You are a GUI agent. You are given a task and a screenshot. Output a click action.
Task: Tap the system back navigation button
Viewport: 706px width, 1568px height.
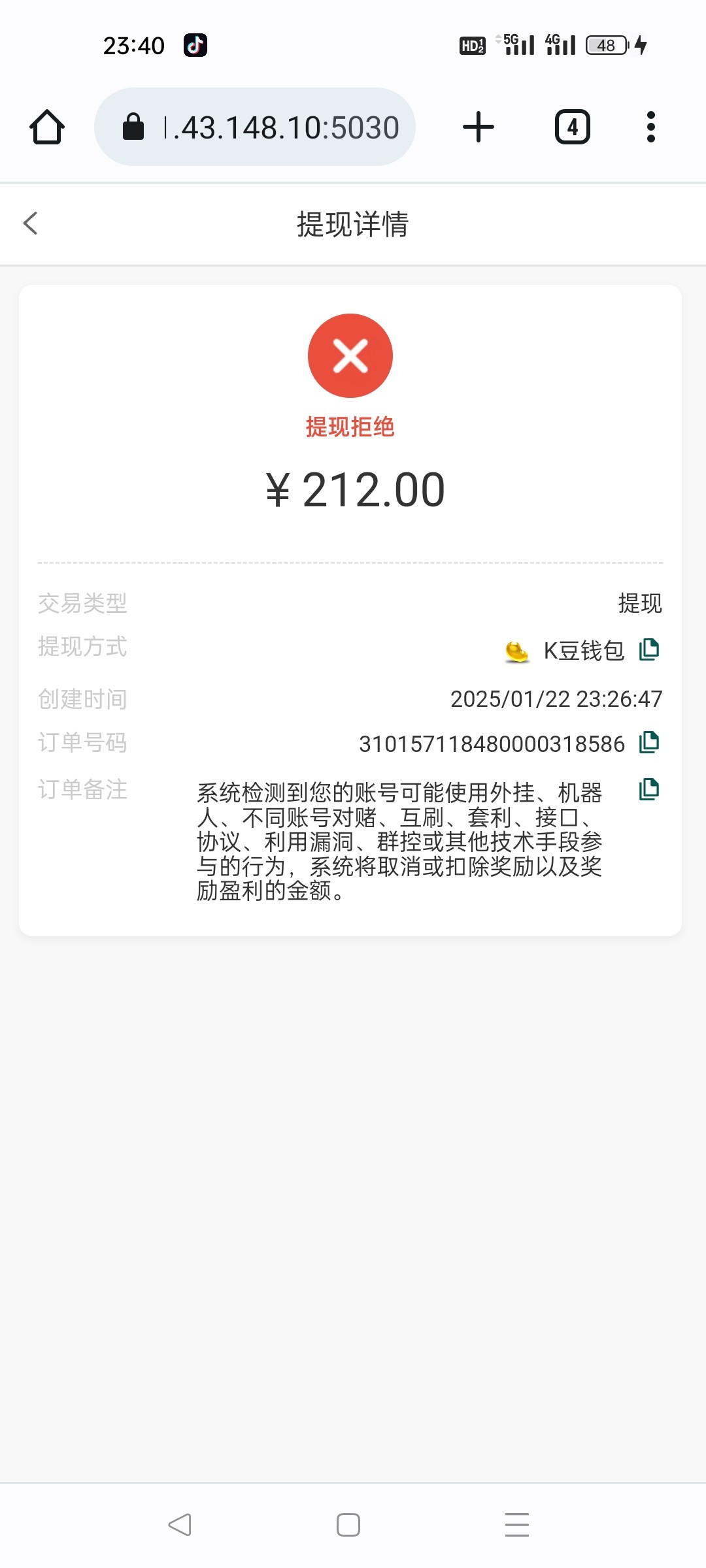(x=180, y=1525)
